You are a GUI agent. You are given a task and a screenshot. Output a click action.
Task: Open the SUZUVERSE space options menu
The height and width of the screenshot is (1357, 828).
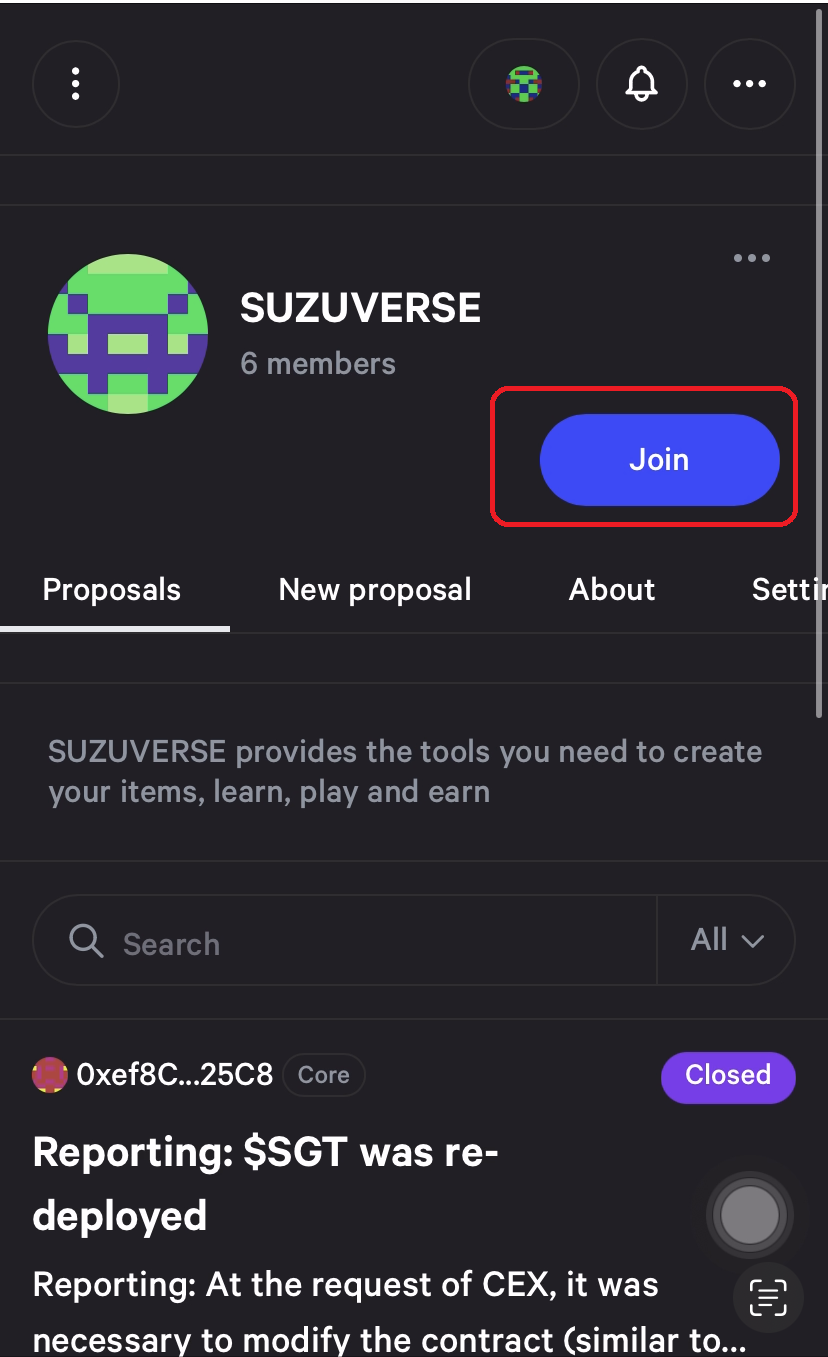751,258
